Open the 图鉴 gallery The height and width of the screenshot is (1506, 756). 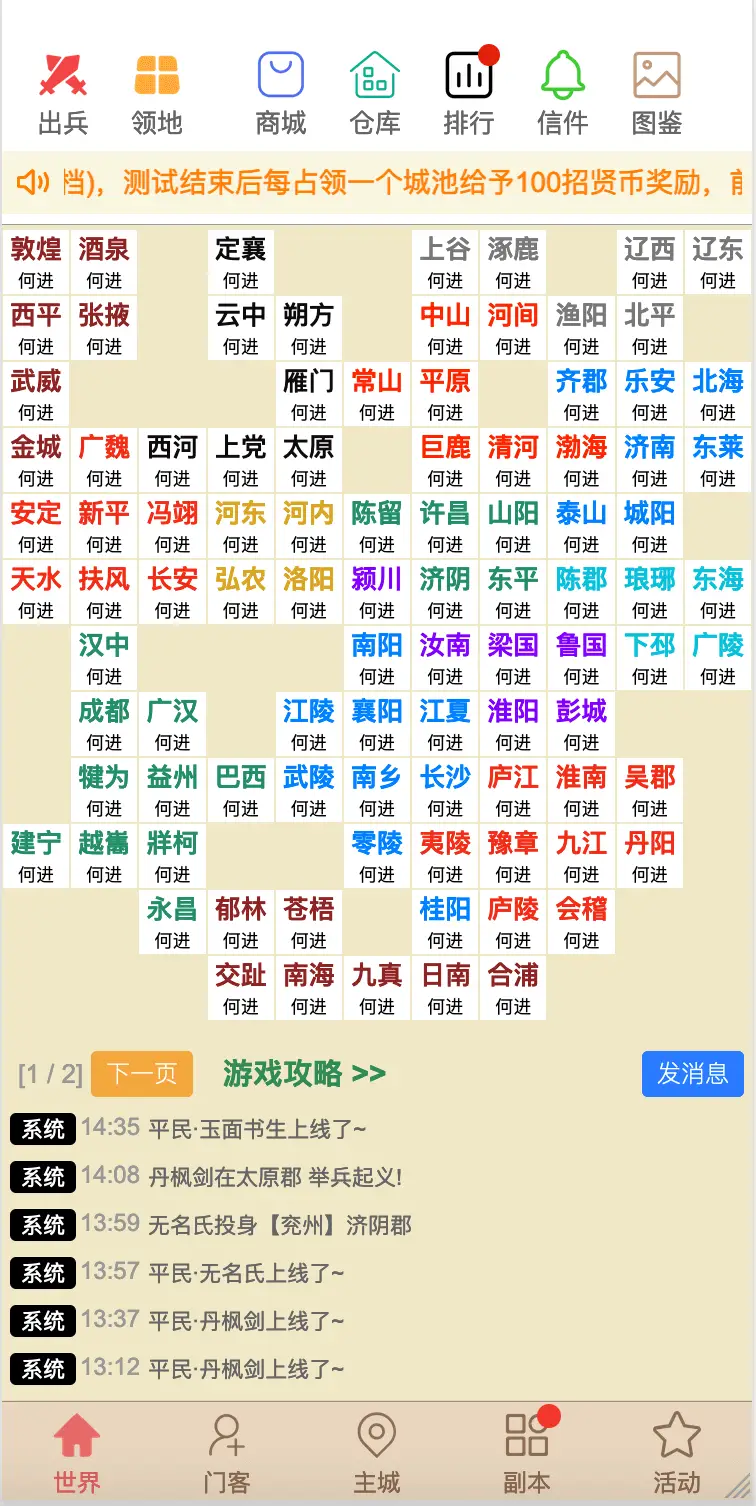pos(657,94)
